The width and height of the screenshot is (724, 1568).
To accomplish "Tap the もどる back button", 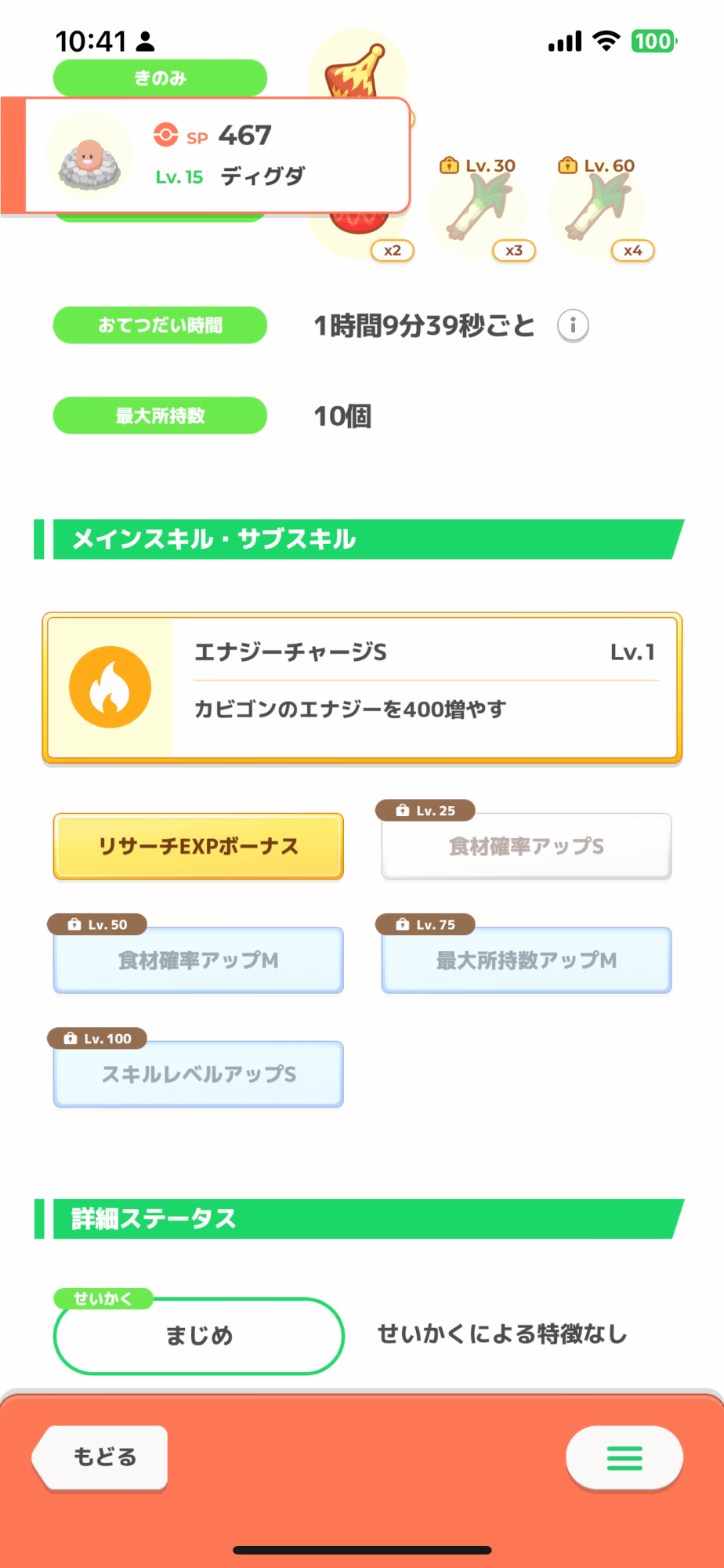I will pos(100,1457).
